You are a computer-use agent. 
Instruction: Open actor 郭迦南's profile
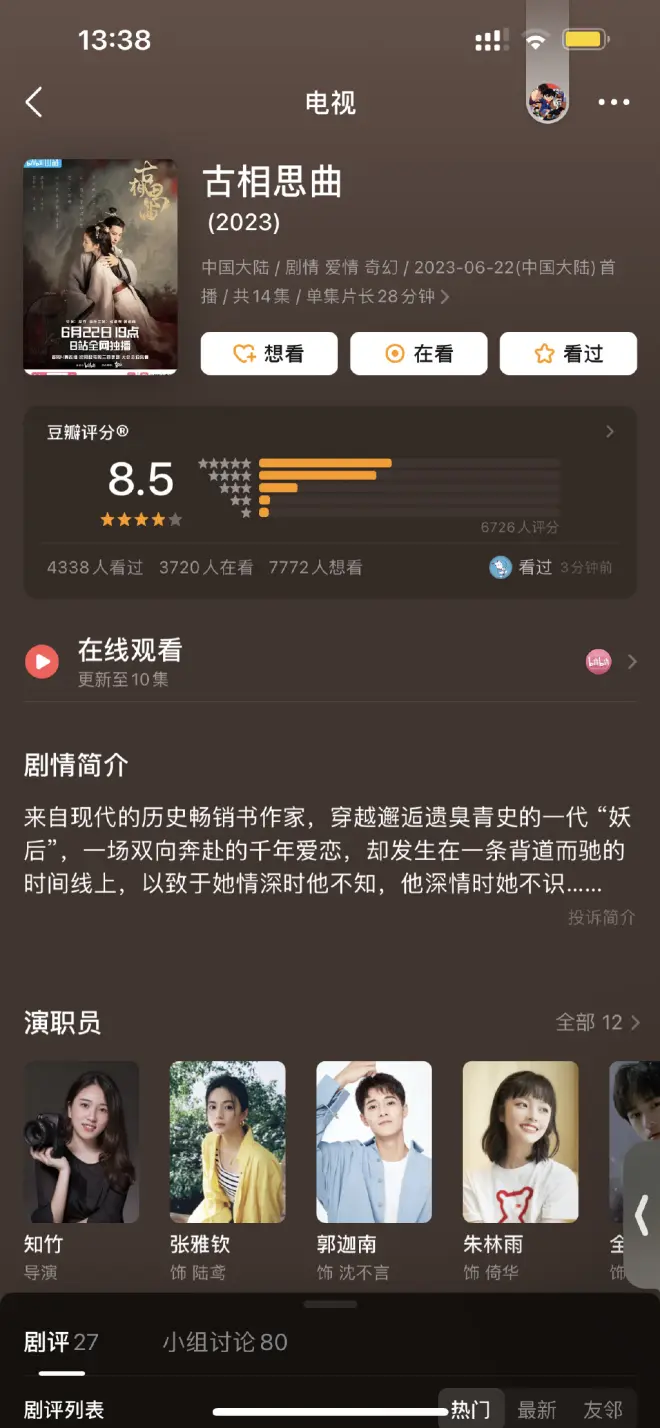[374, 1141]
